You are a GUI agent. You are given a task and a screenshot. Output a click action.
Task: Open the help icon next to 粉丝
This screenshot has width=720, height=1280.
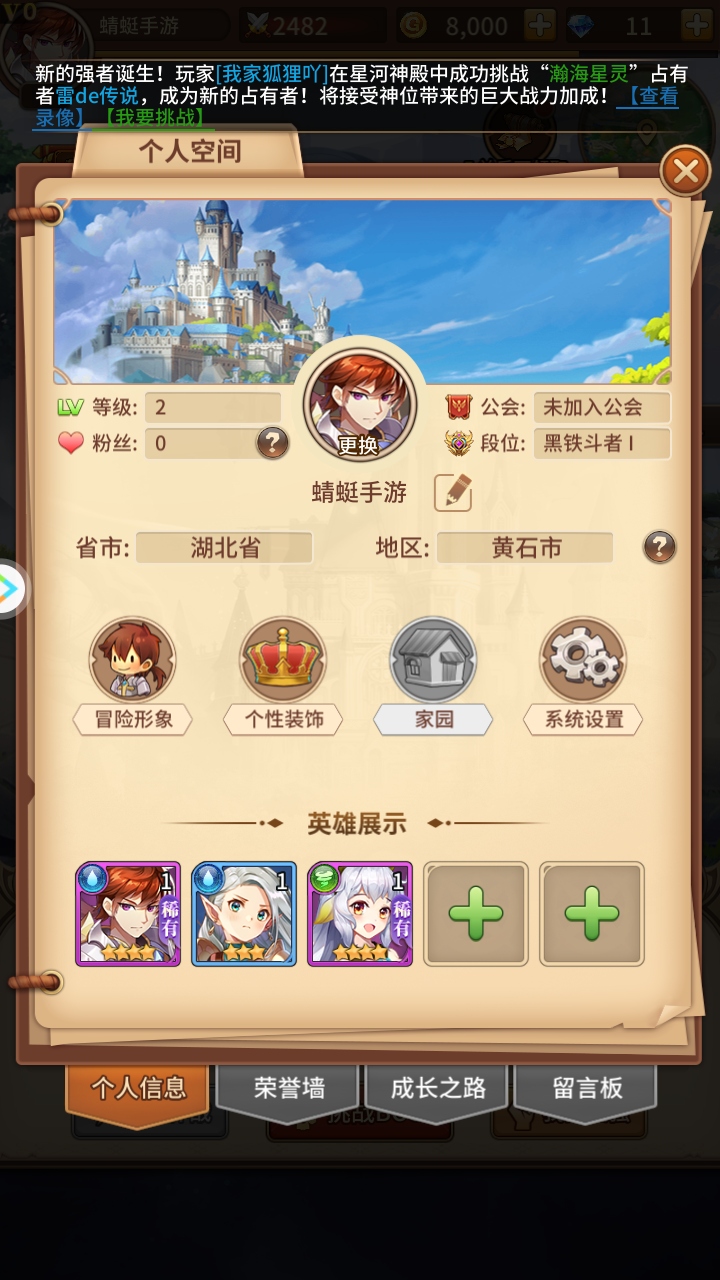click(x=272, y=442)
